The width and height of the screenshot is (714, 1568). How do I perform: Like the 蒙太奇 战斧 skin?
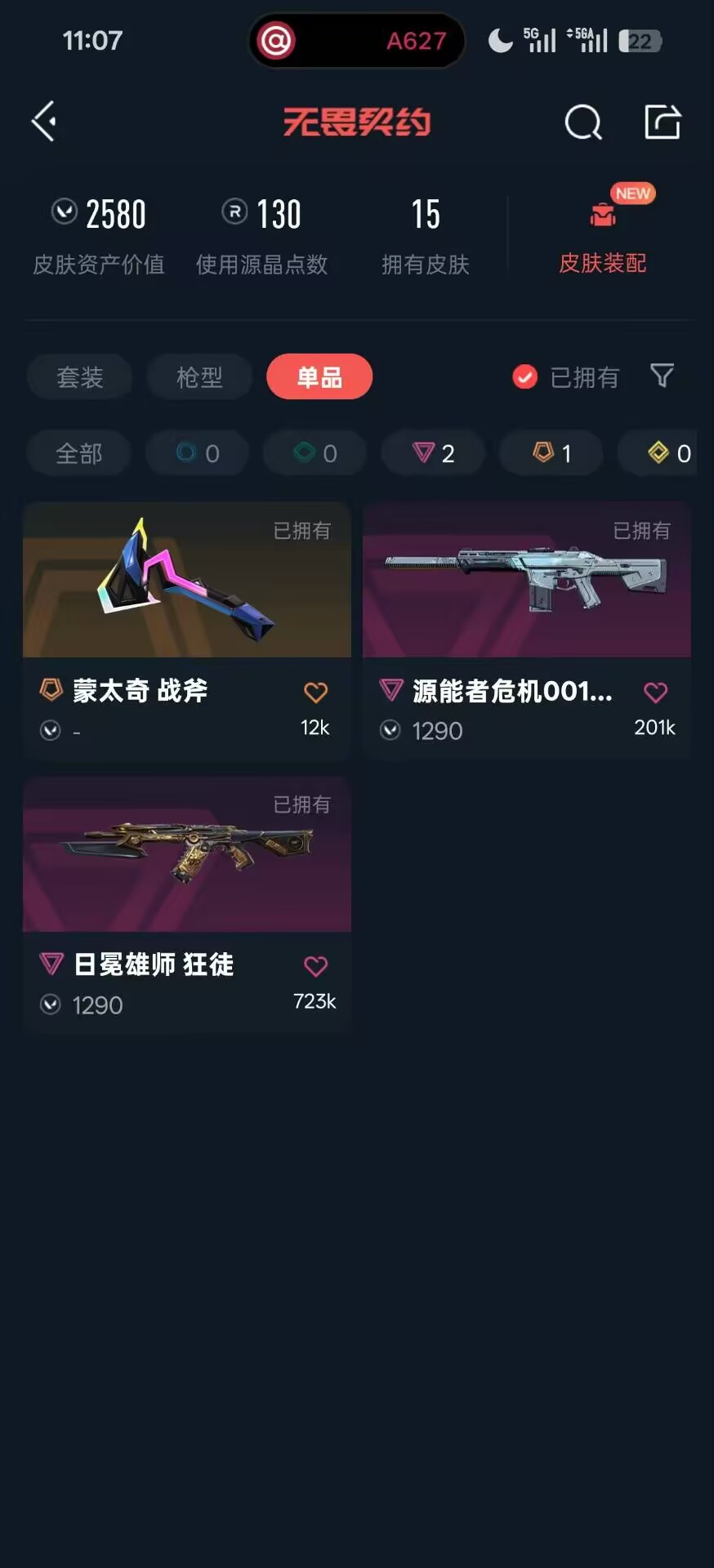(315, 693)
